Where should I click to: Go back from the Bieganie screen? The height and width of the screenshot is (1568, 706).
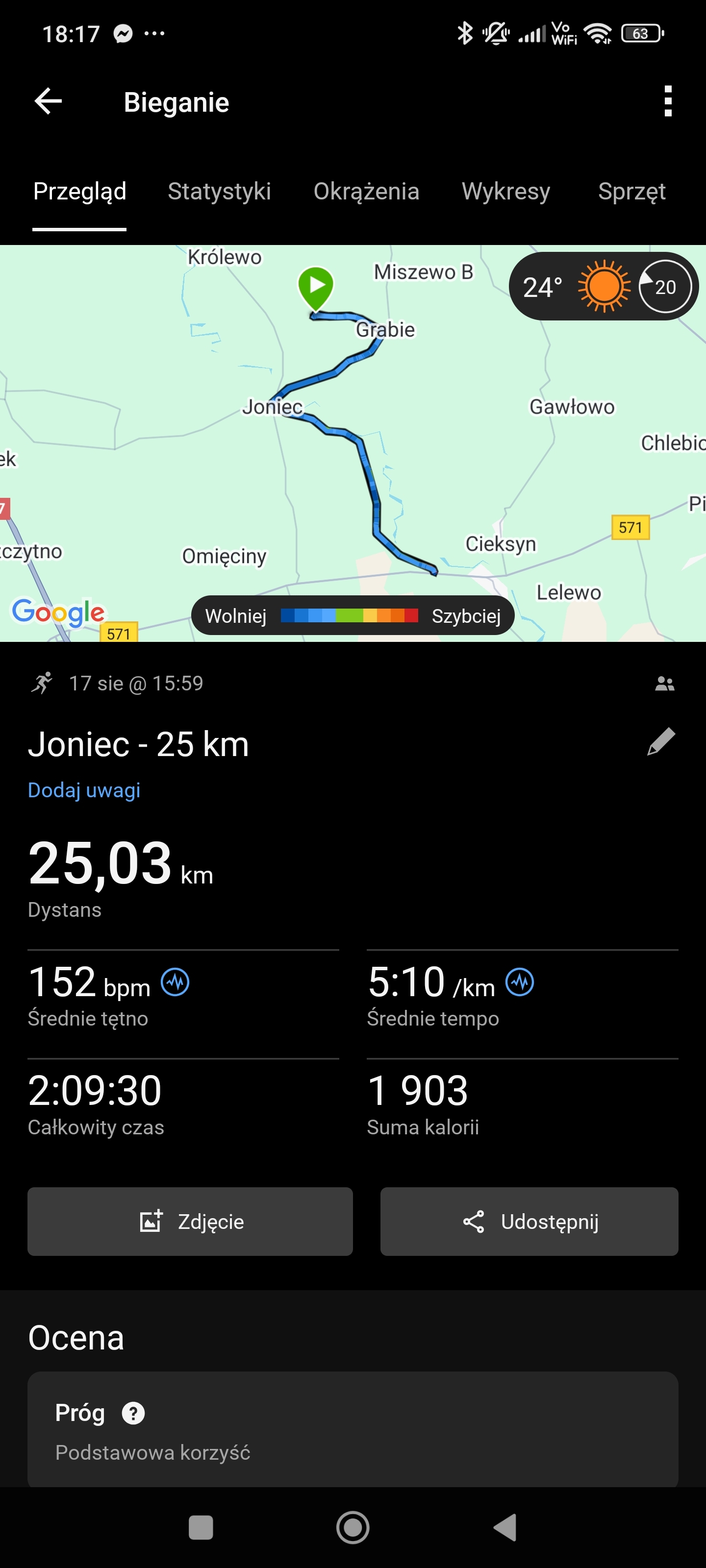point(48,101)
